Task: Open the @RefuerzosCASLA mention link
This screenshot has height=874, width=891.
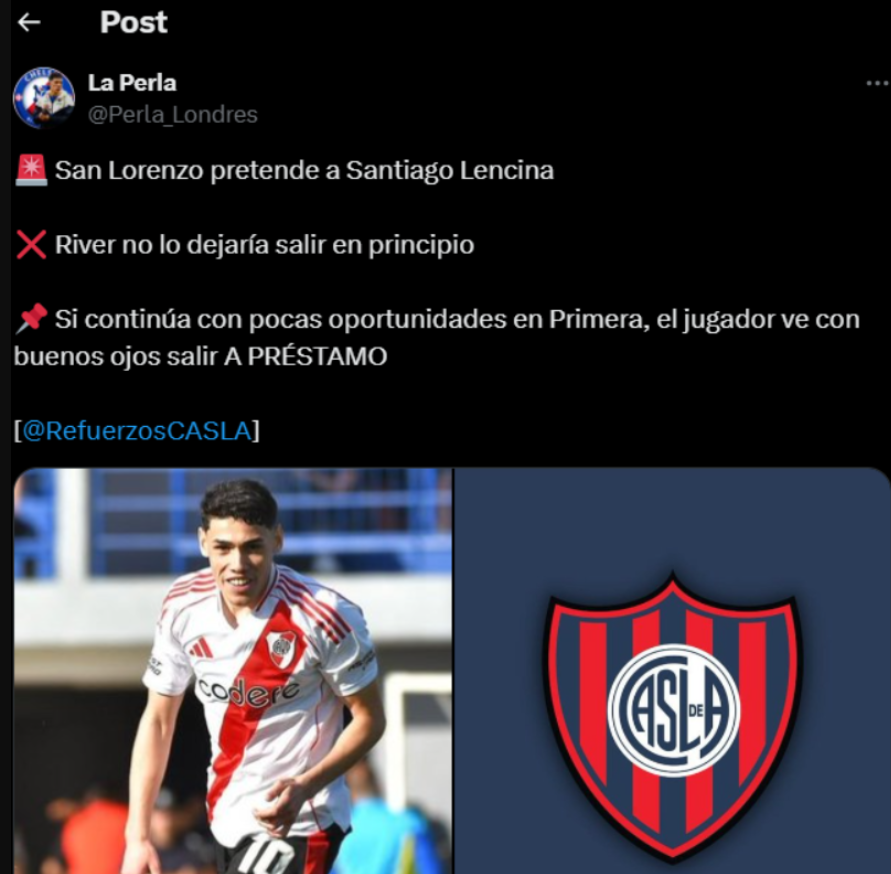Action: coord(136,431)
